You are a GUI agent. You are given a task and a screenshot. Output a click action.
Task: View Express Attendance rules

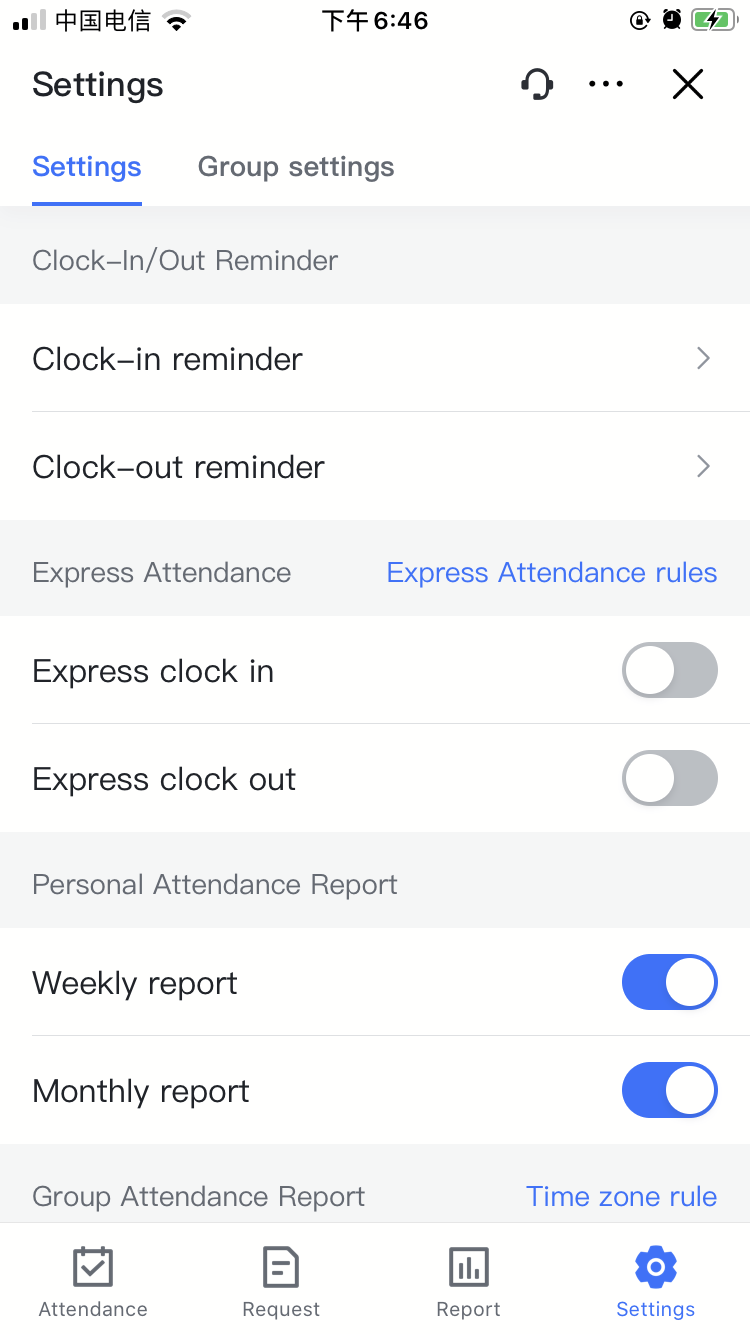(x=552, y=573)
